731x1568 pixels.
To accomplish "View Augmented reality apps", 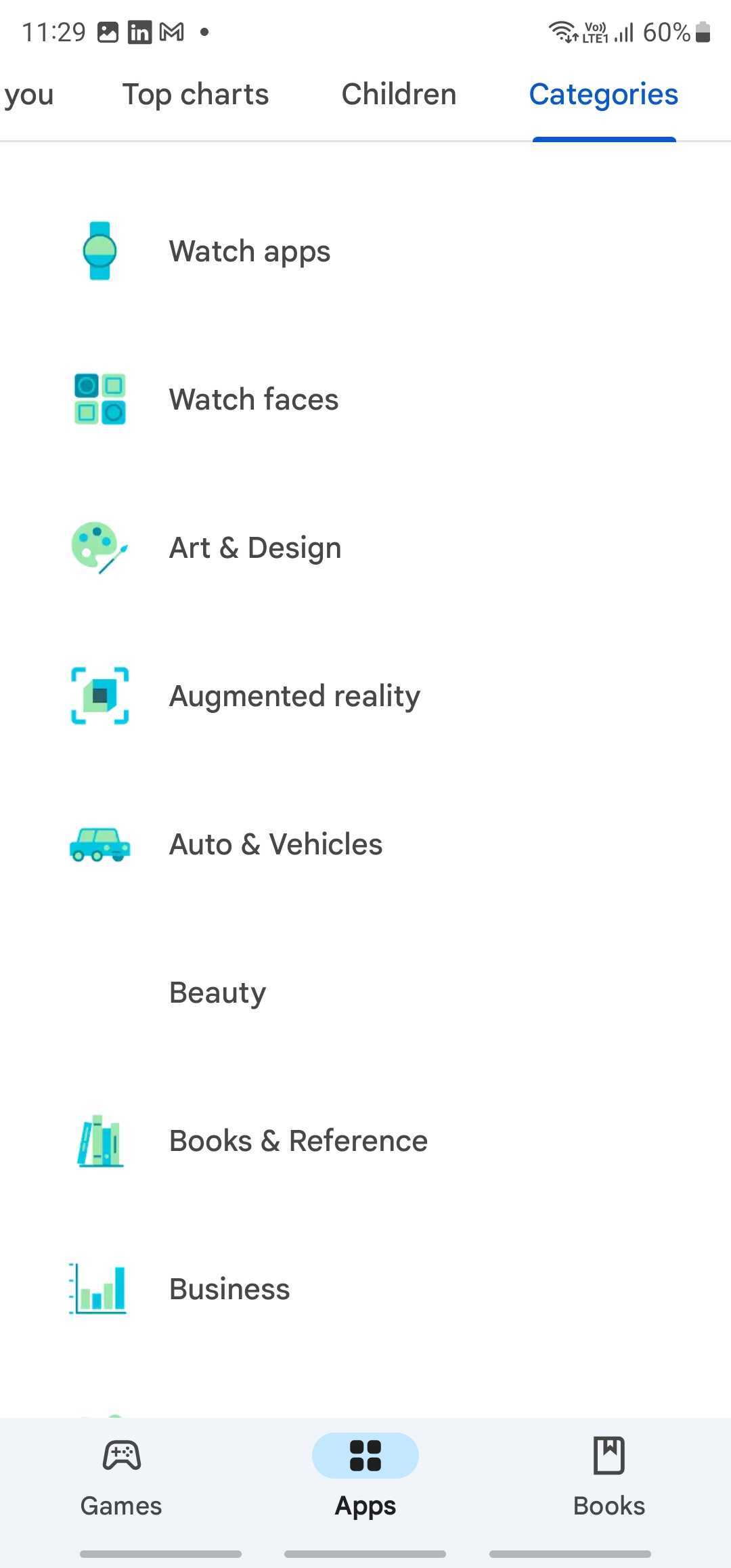I will click(294, 696).
